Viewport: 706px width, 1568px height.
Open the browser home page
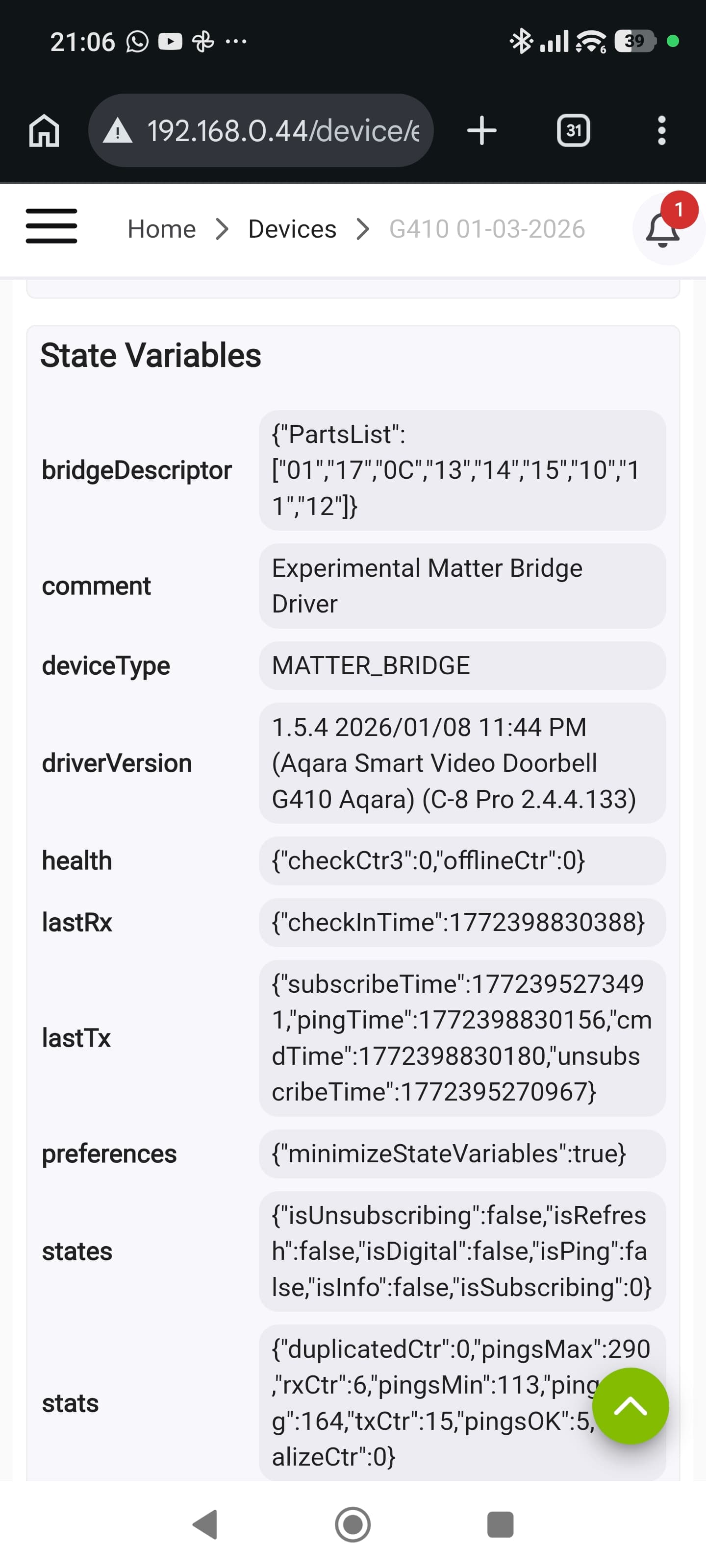click(x=44, y=130)
